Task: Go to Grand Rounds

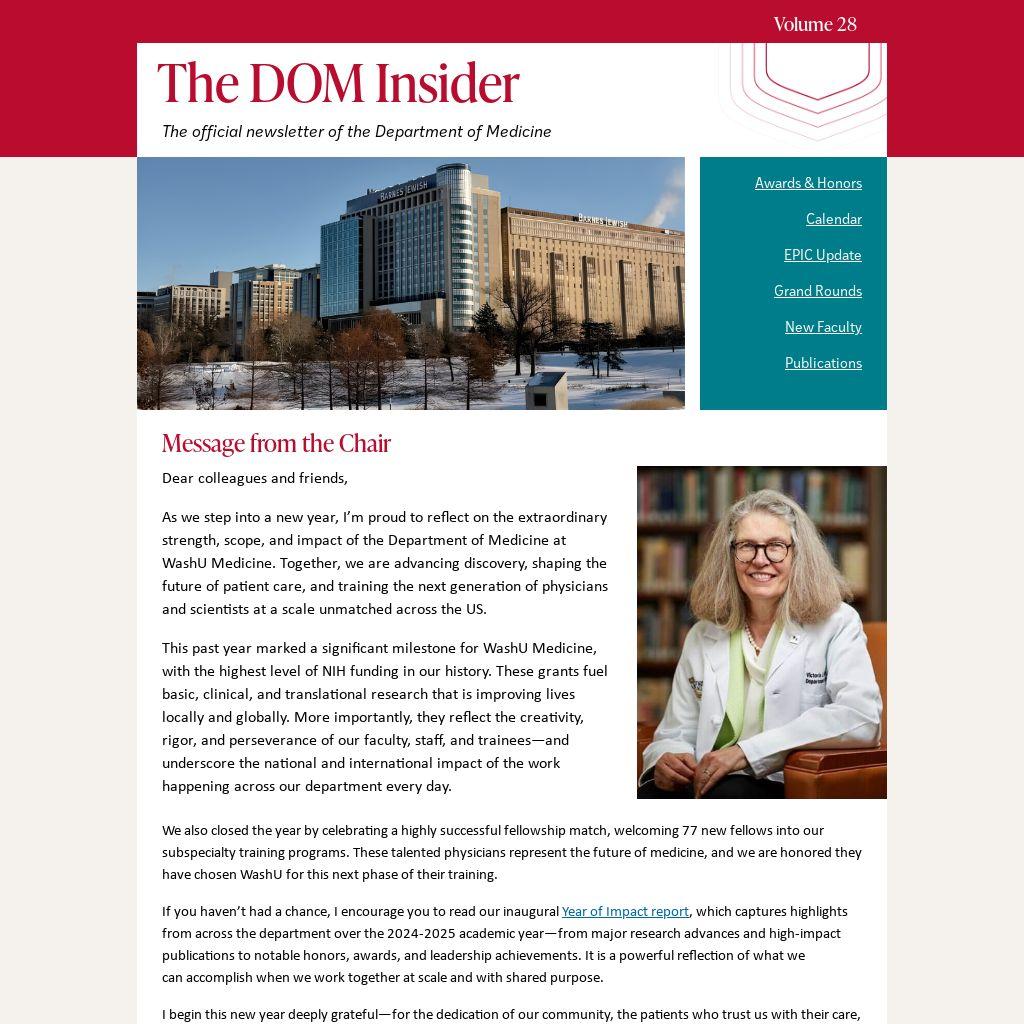Action: pos(818,291)
